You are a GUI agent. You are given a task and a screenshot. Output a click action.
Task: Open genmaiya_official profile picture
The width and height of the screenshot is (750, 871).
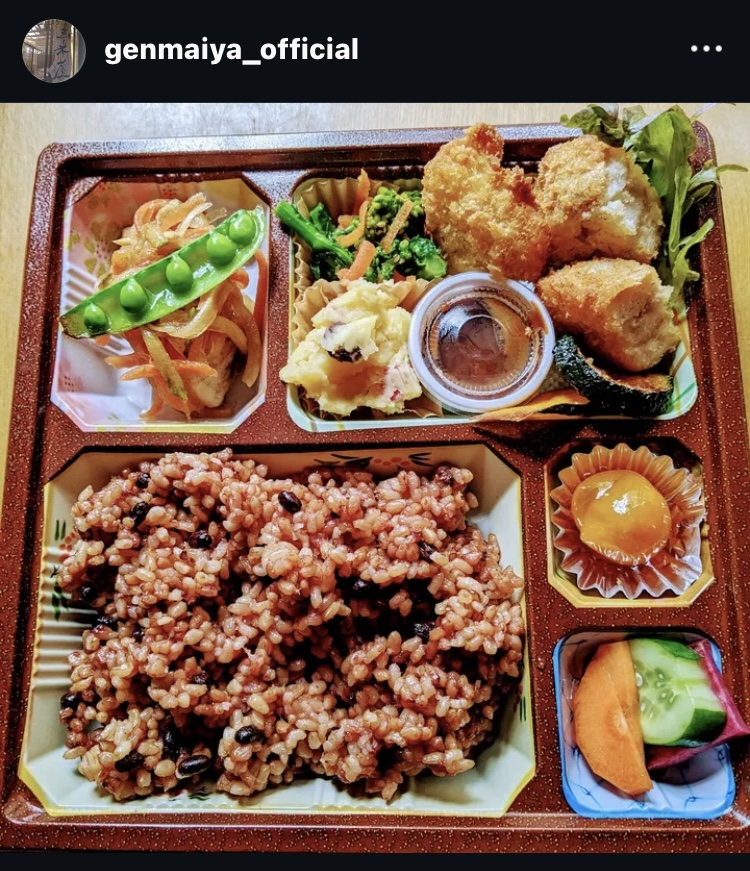tap(54, 50)
